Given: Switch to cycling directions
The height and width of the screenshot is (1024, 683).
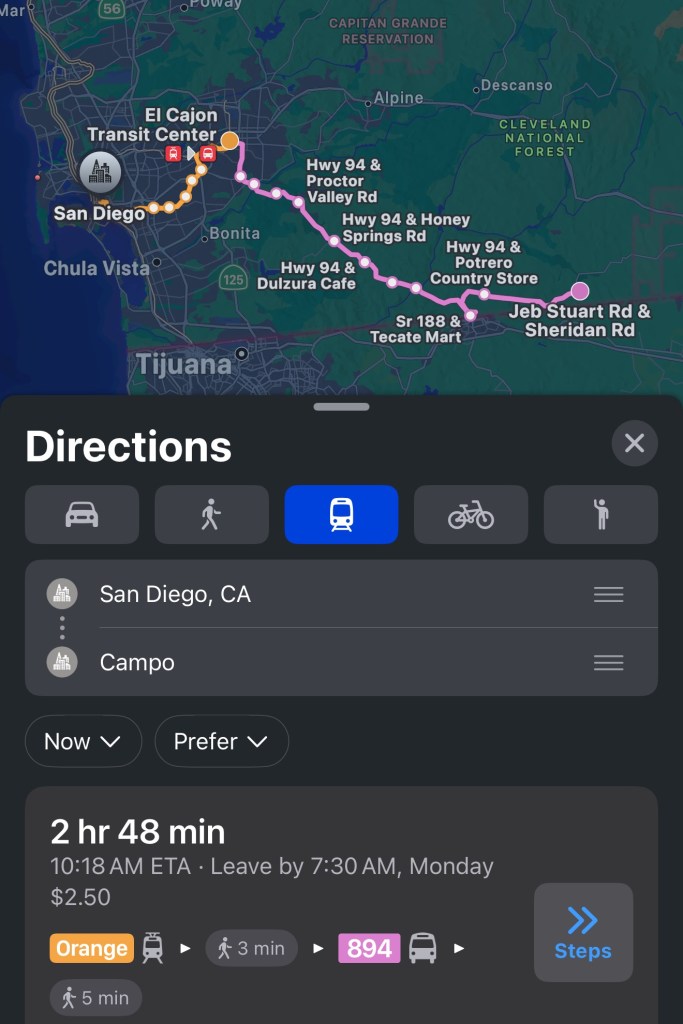Looking at the screenshot, I should pos(470,514).
